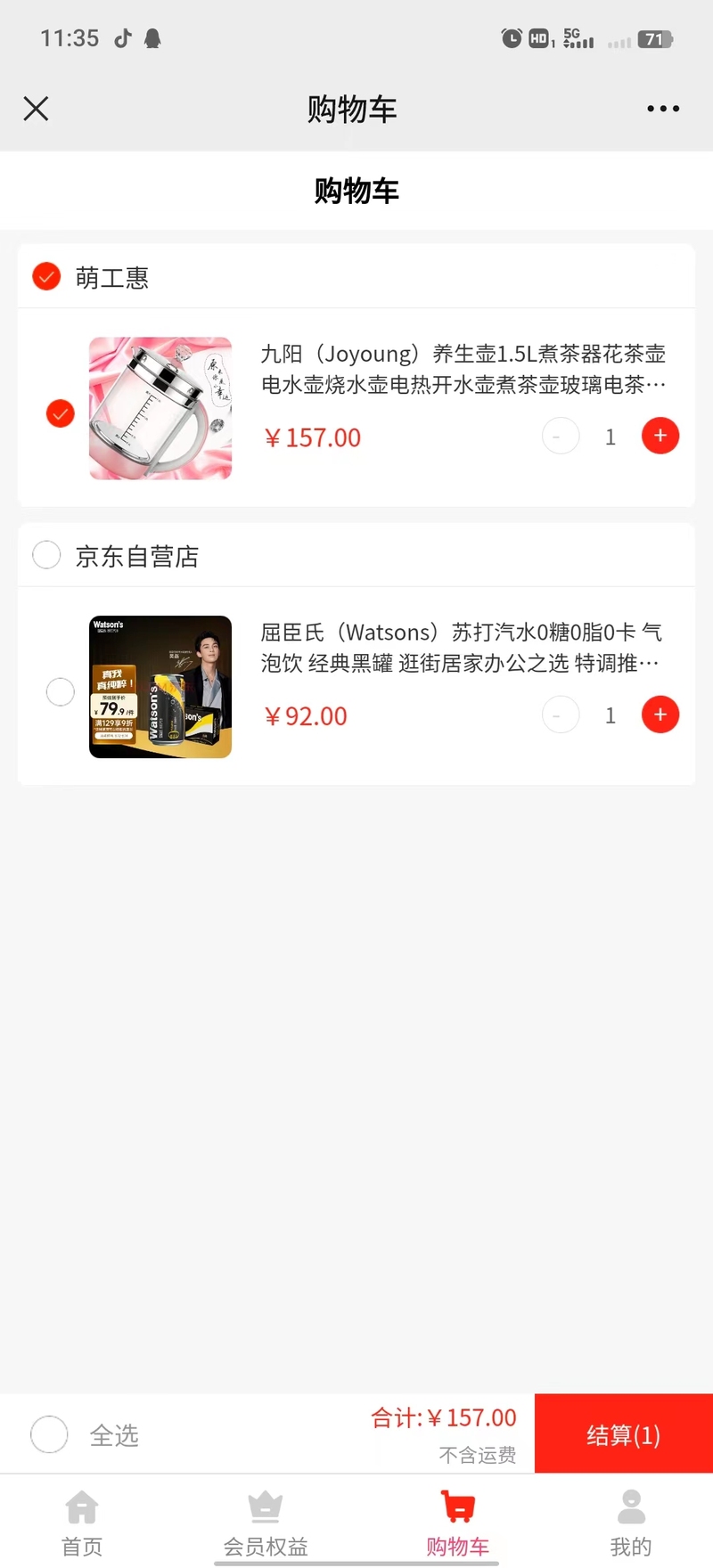Screen dimensions: 713x1568
Task: Decrease Joyoung kettle quantity with minus
Action: click(561, 436)
